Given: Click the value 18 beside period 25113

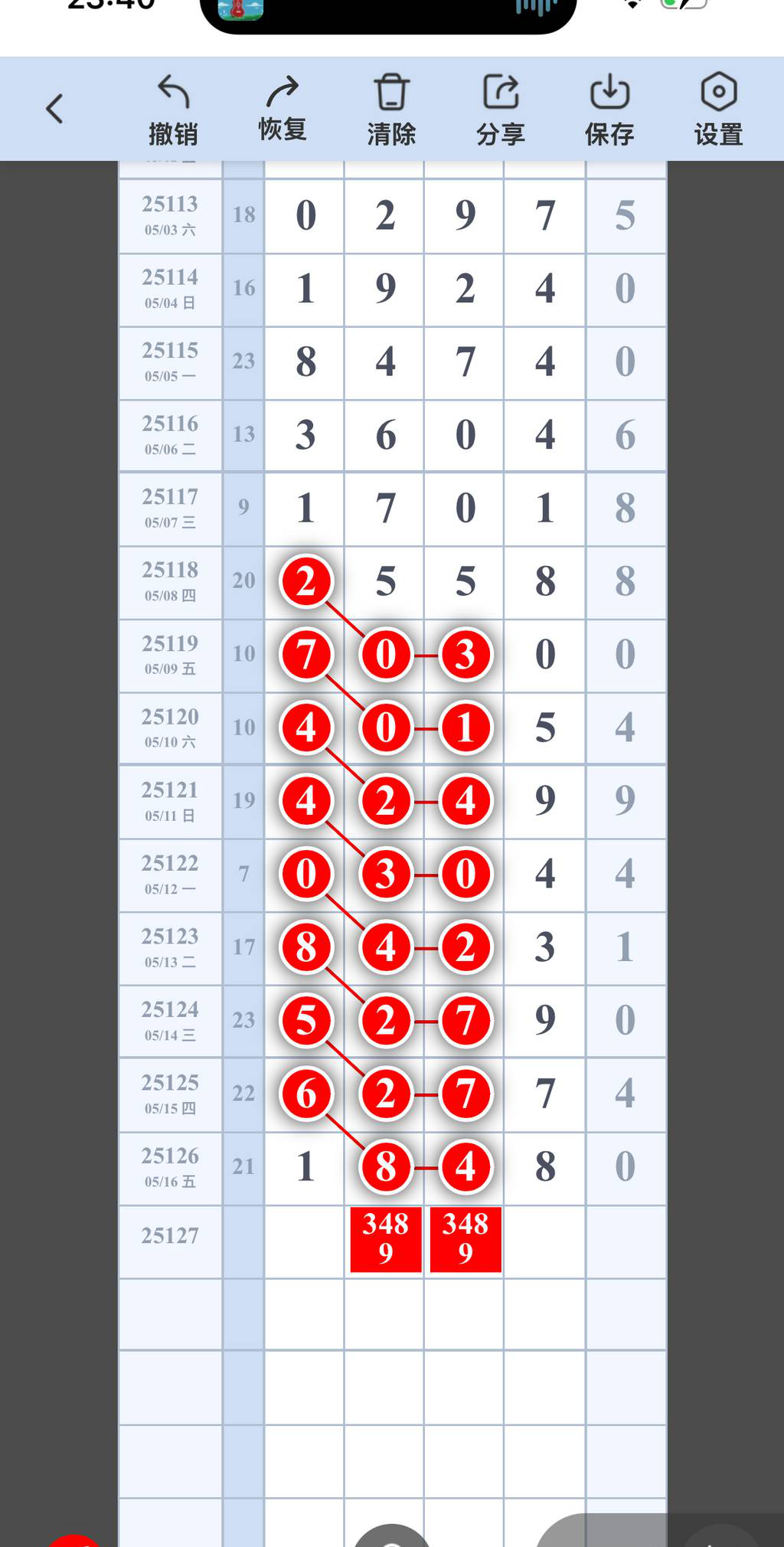Looking at the screenshot, I should [x=244, y=215].
